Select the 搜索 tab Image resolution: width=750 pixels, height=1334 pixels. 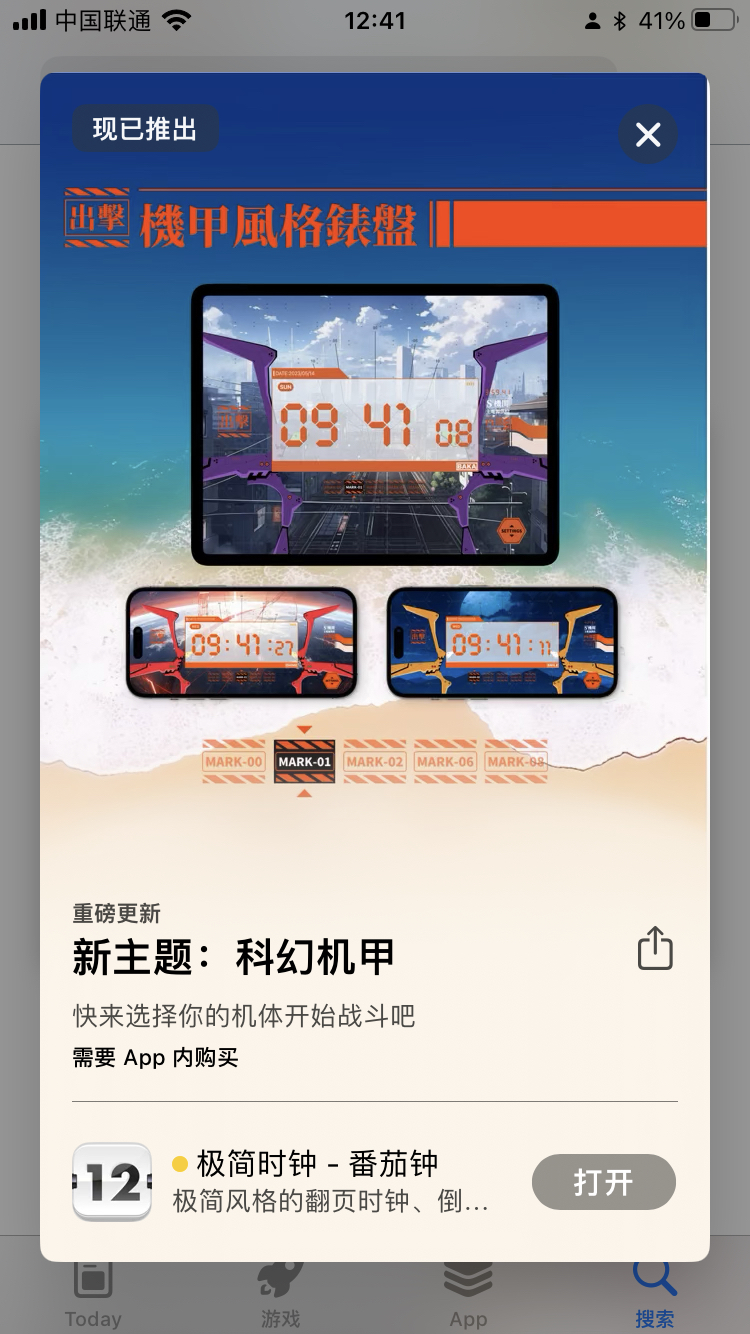coord(654,1296)
